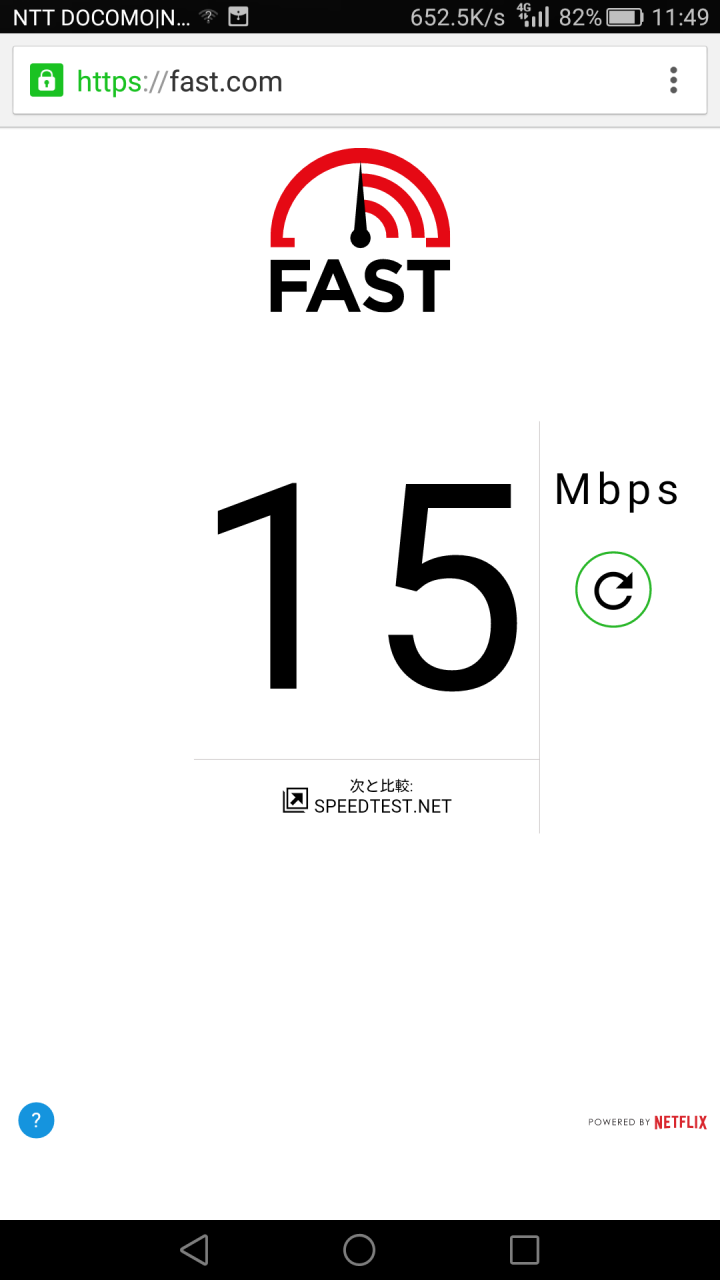Tap the fast.com address bar

click(x=340, y=81)
